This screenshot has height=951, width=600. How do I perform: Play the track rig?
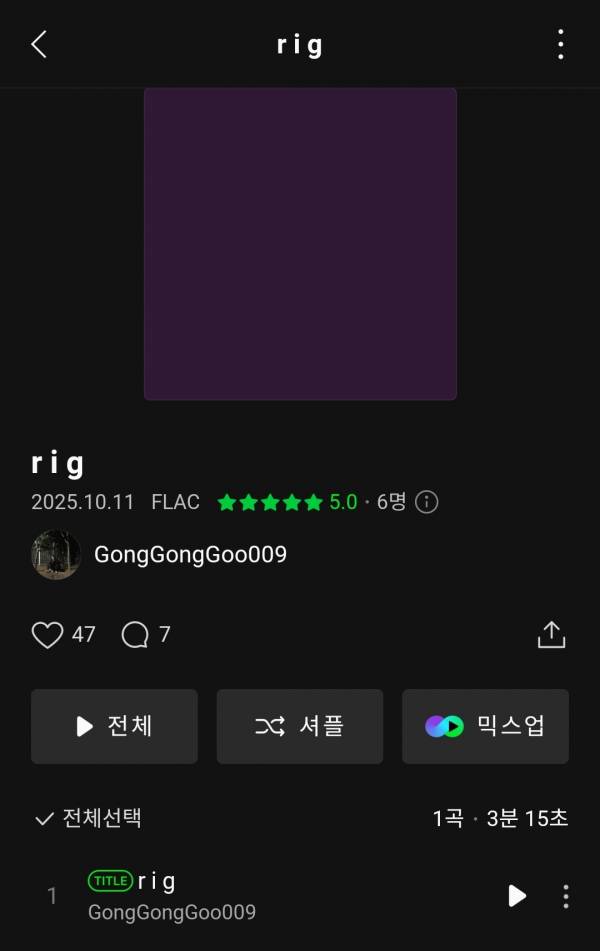pos(517,896)
